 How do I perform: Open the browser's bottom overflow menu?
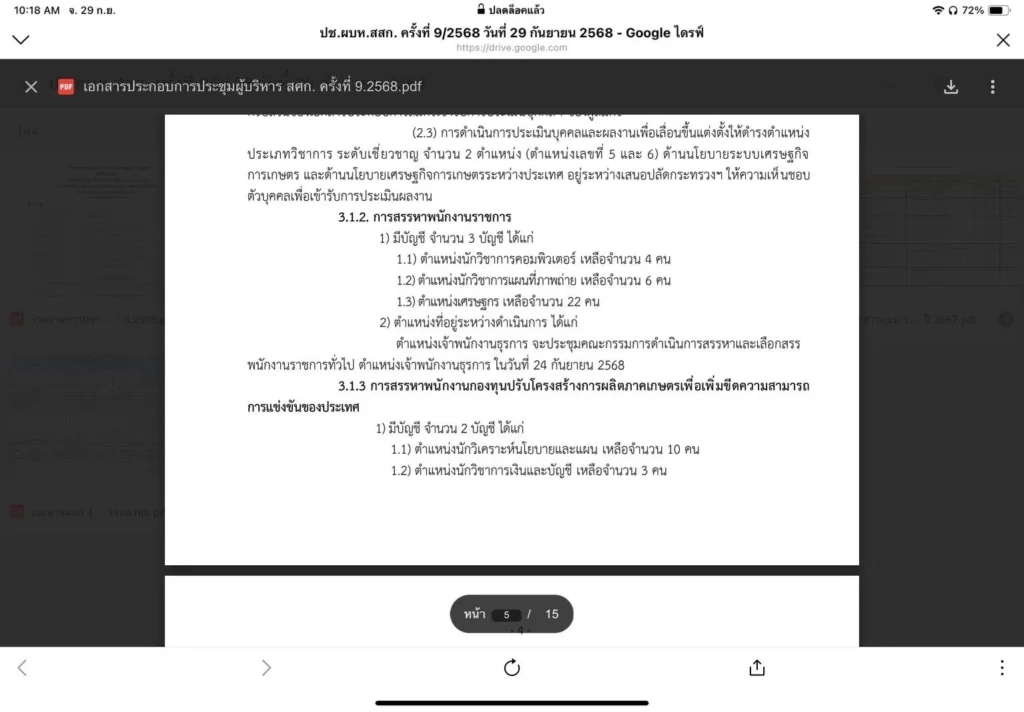click(x=1002, y=668)
